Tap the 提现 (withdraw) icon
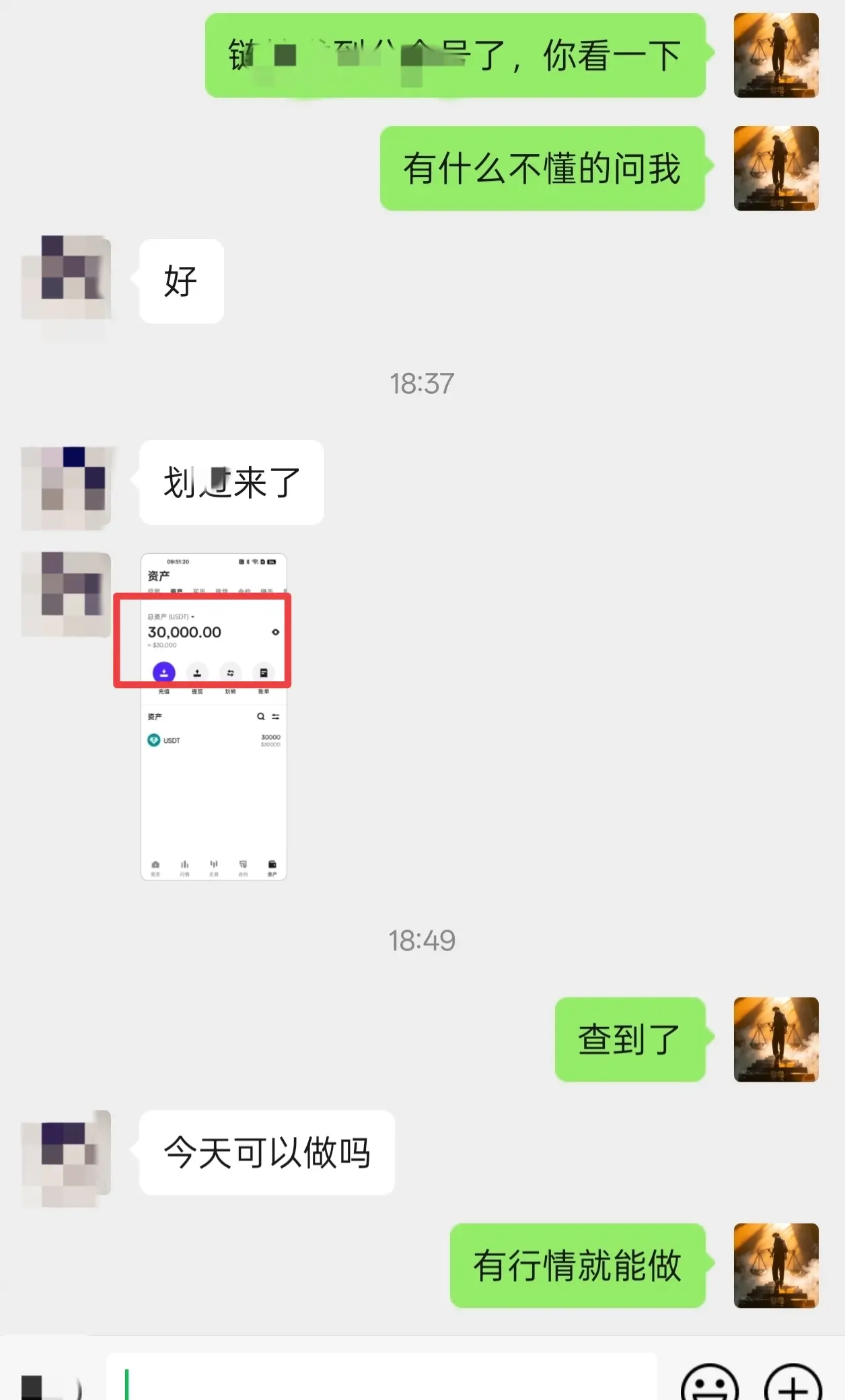 tap(197, 672)
